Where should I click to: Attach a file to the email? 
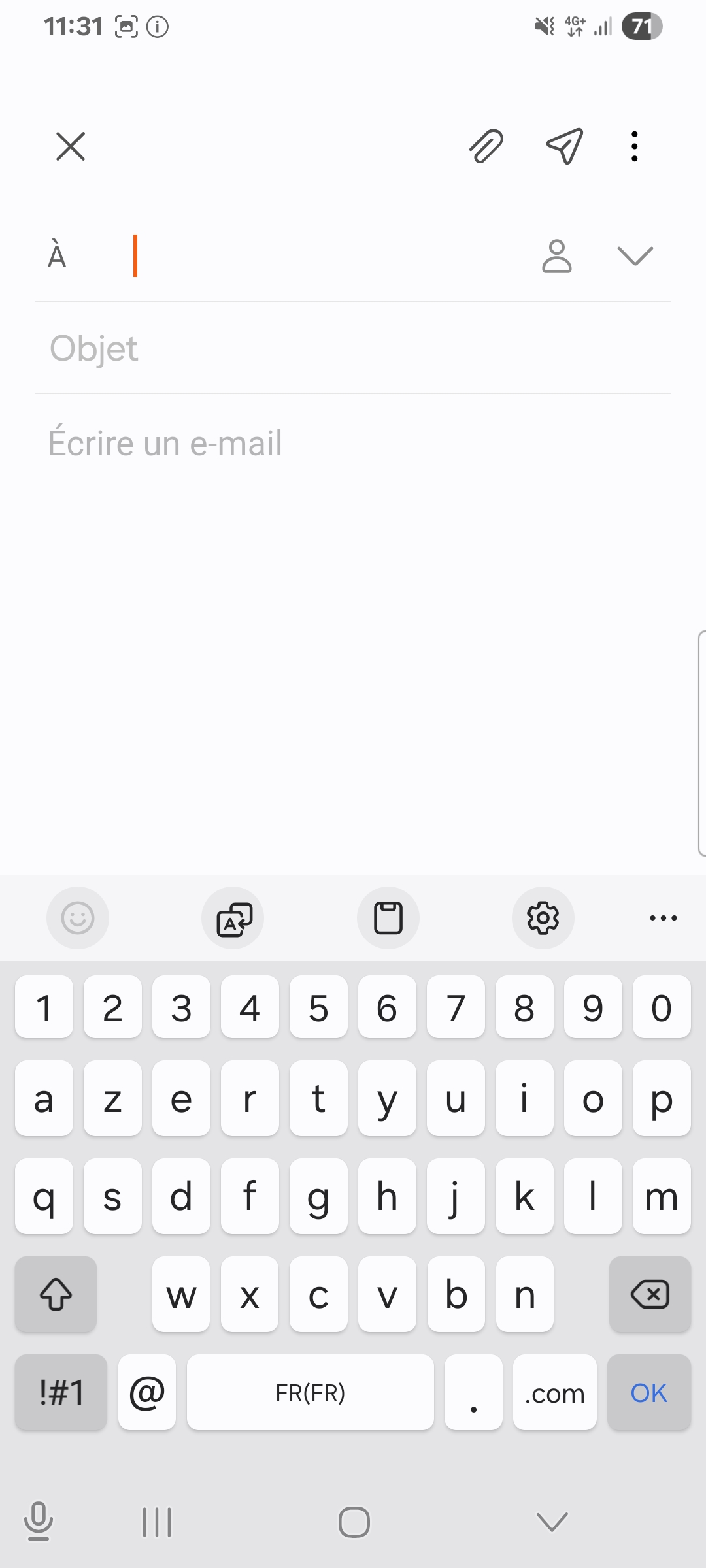coord(486,146)
